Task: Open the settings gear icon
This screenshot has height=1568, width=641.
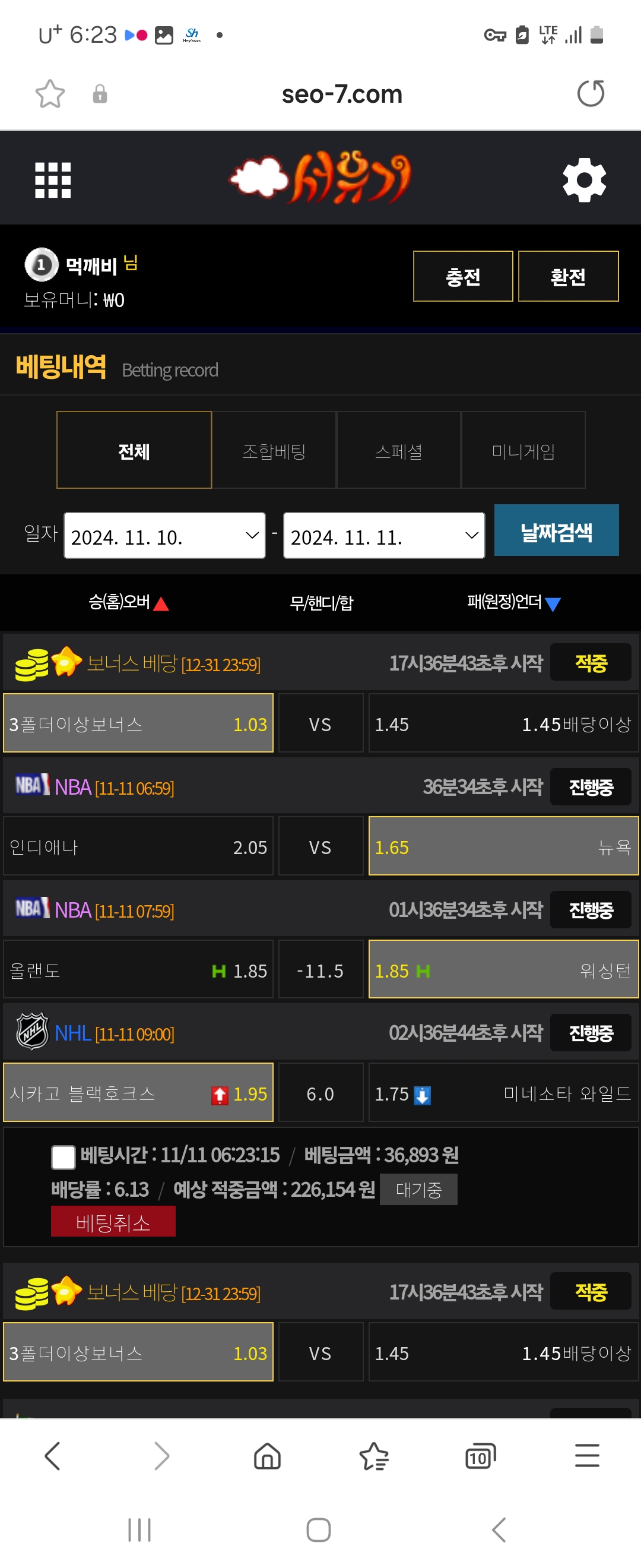Action: point(584,179)
